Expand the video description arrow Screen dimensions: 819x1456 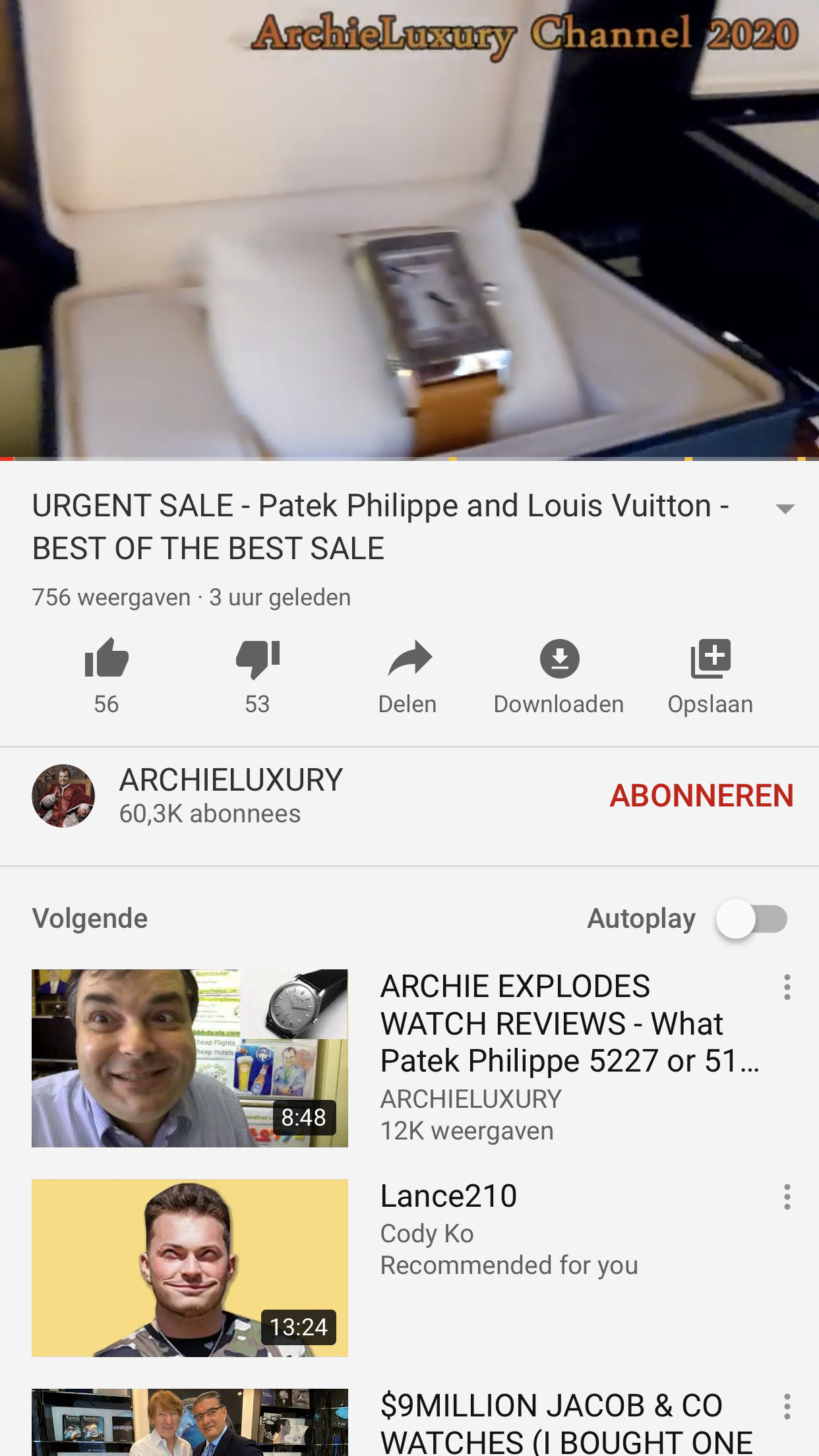[785, 508]
